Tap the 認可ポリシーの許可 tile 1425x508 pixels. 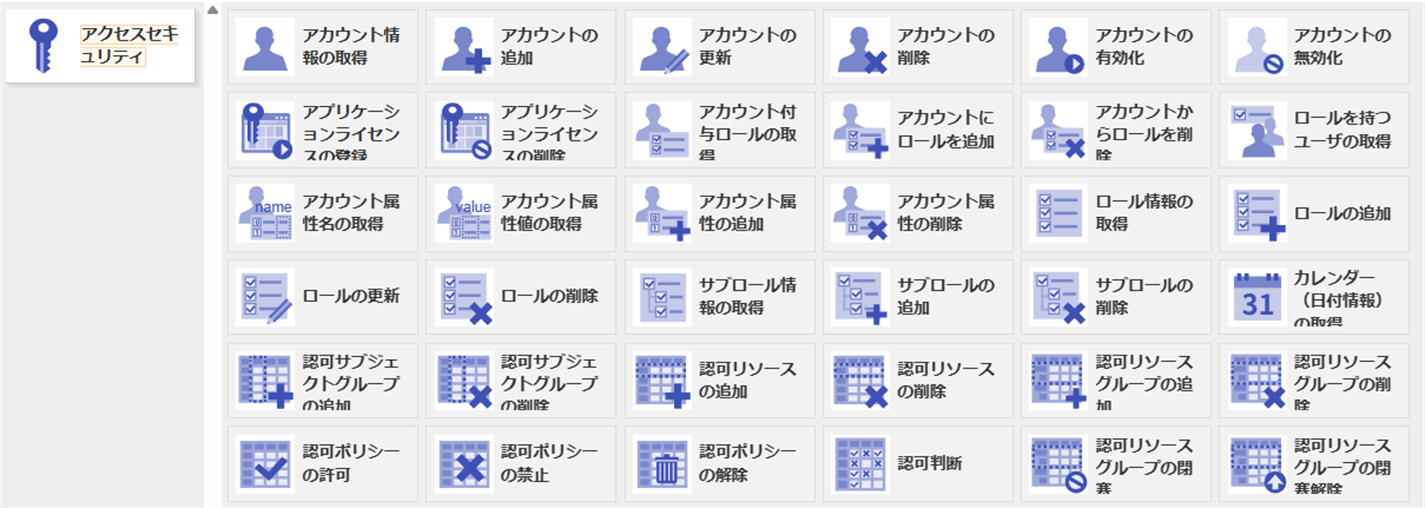point(322,463)
